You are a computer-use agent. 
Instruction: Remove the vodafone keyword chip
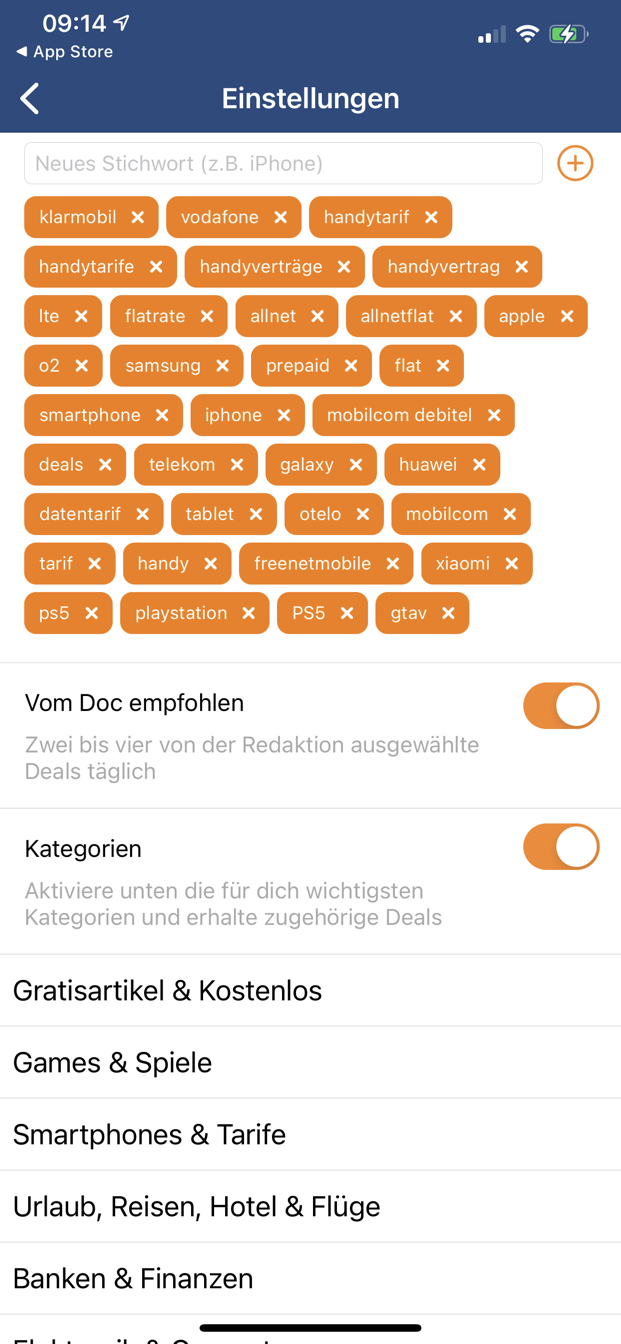coord(281,217)
